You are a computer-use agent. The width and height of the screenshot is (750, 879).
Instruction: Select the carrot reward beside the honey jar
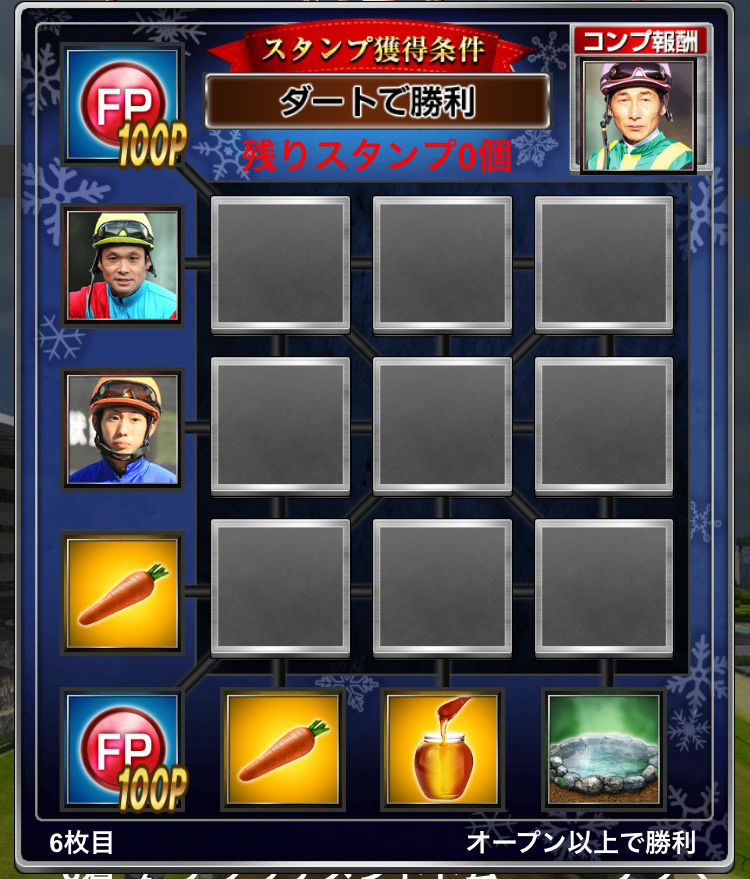283,749
